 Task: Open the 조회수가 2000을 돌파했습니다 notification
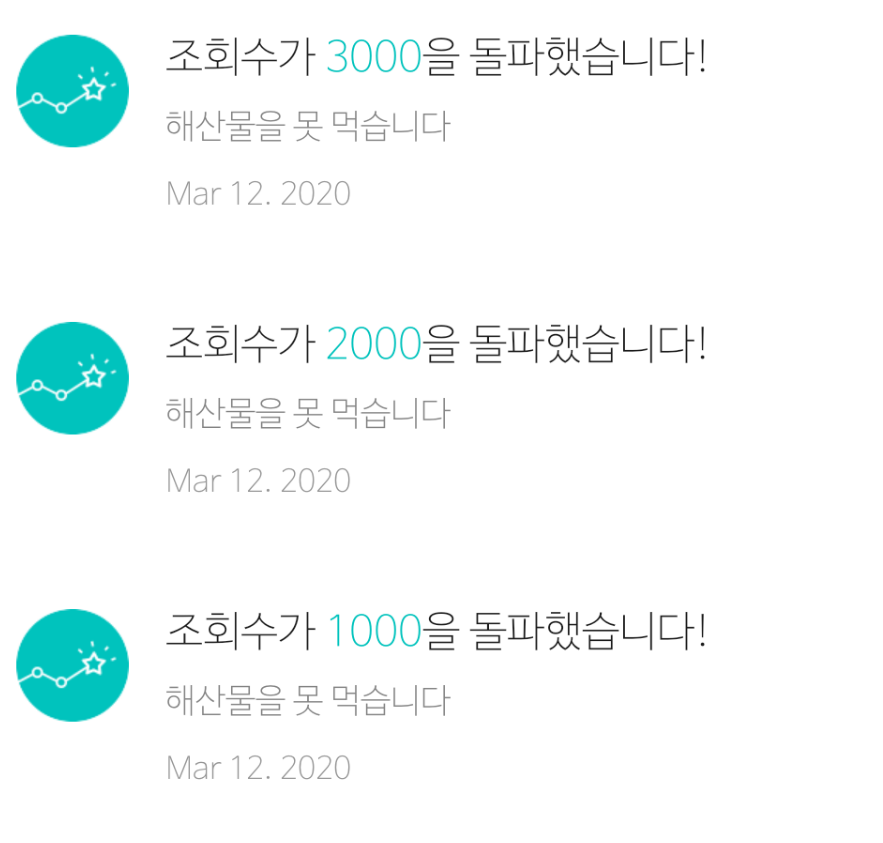[435, 346]
